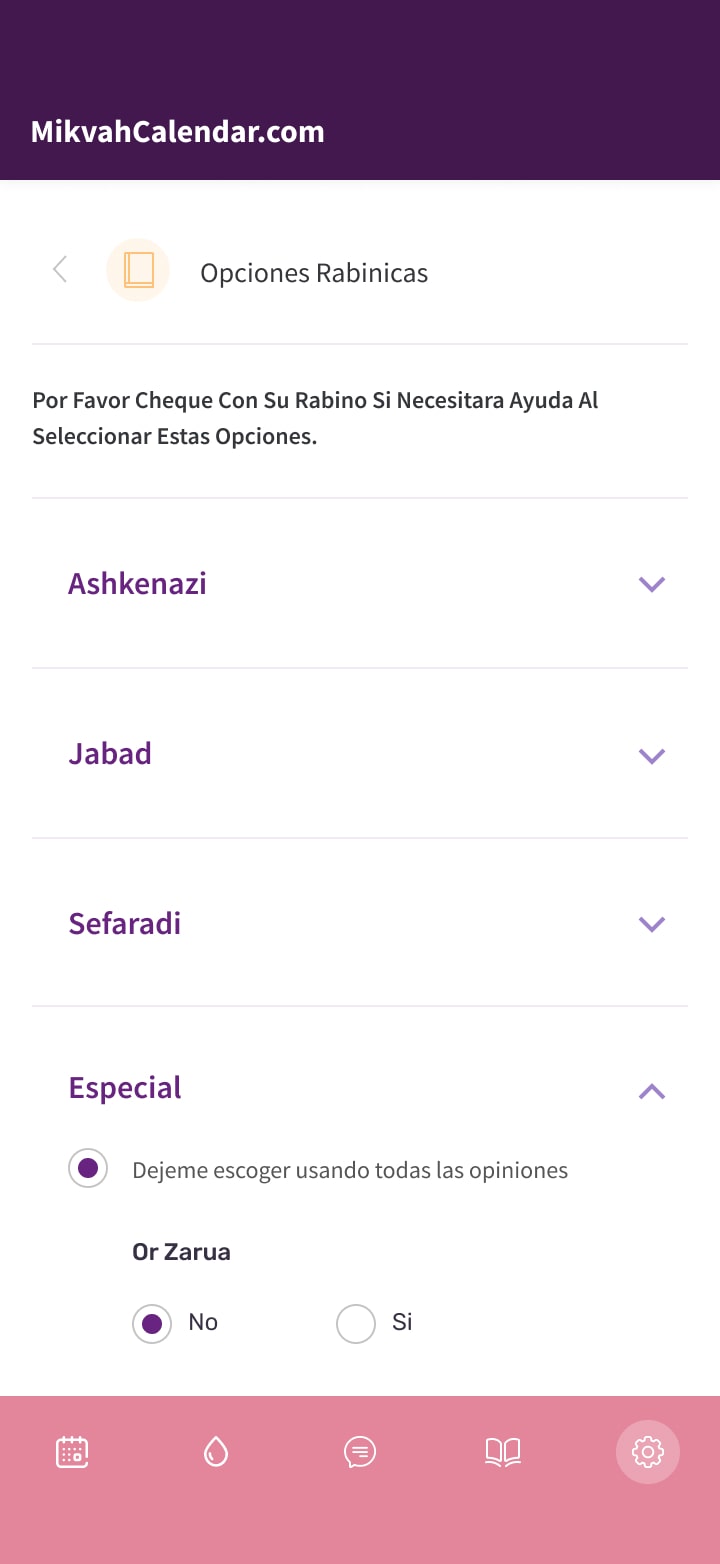720x1564 pixels.
Task: Collapse the Especial section
Action: pyautogui.click(x=651, y=1091)
